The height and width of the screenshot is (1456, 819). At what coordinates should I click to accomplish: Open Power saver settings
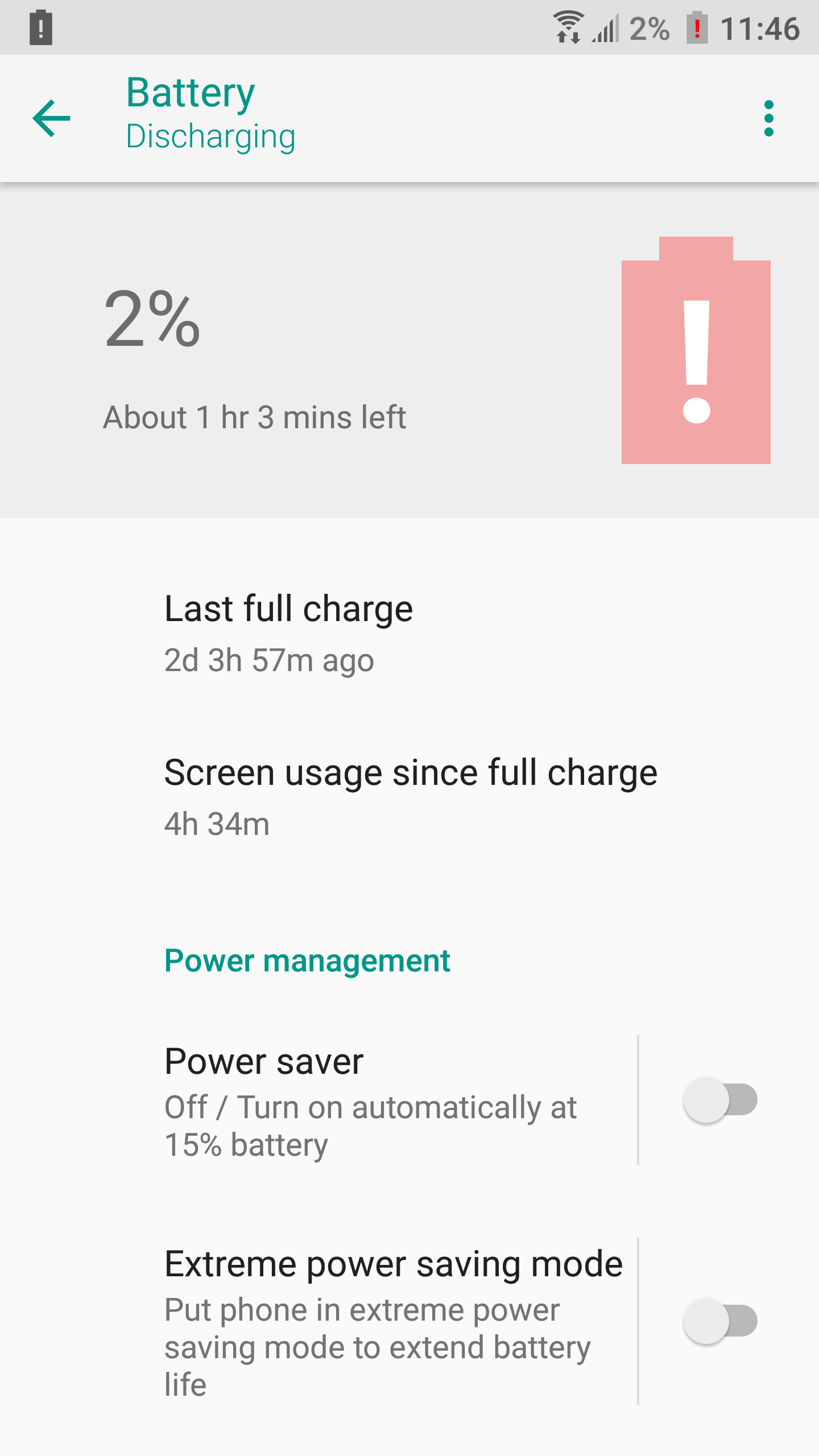318,1101
